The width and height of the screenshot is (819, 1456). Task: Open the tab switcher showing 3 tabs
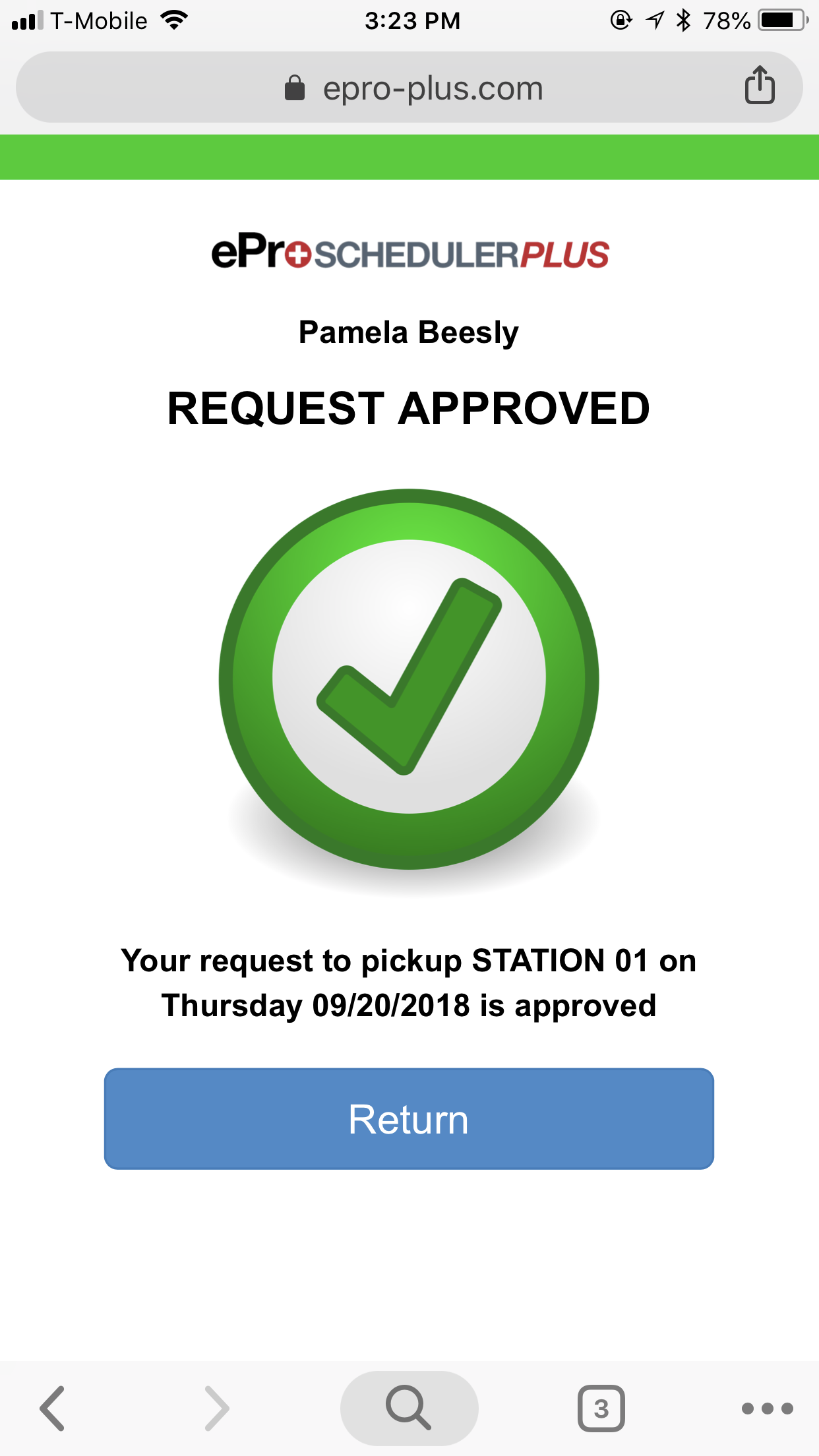pos(601,1409)
